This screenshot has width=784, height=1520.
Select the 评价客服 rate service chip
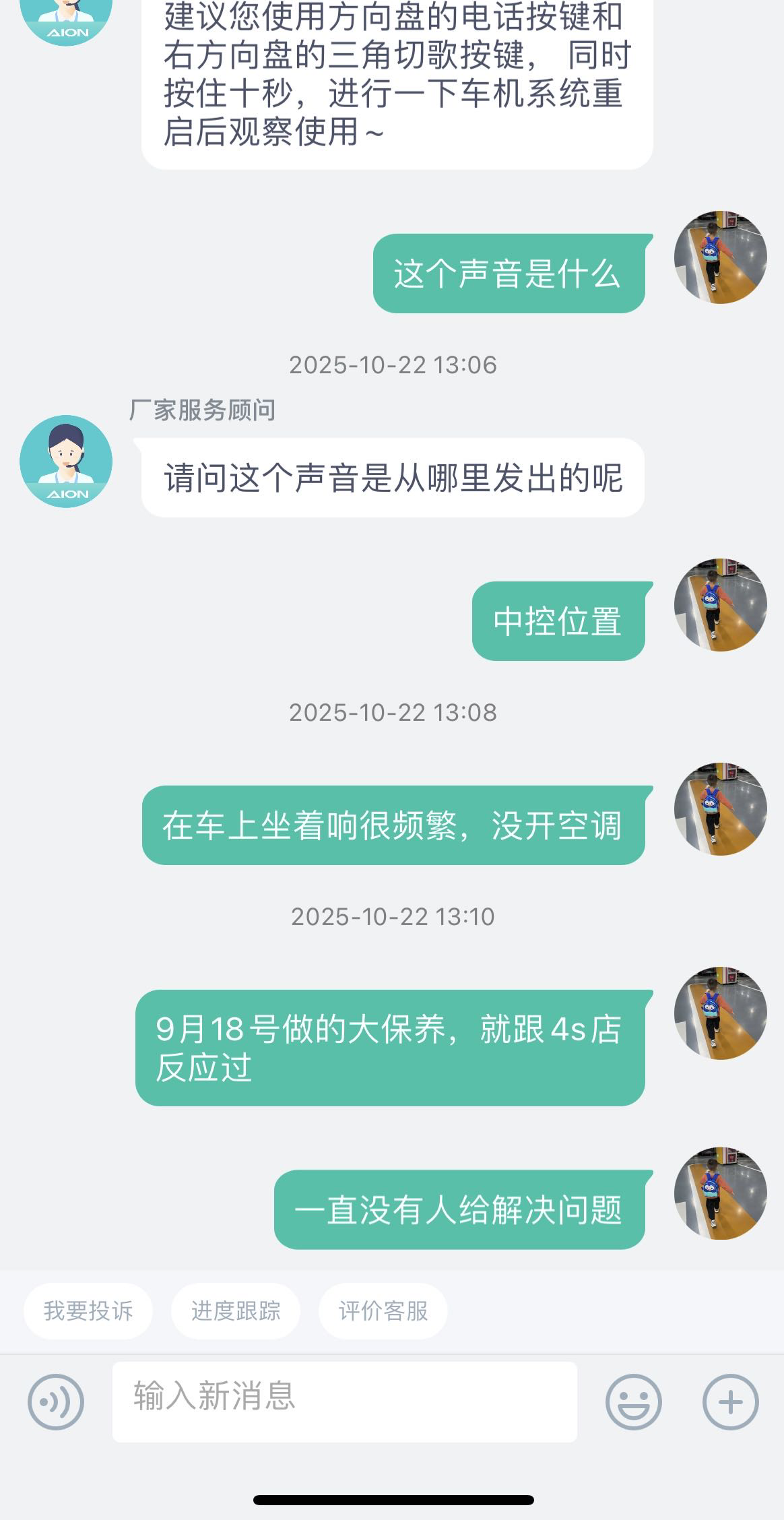coord(383,1310)
